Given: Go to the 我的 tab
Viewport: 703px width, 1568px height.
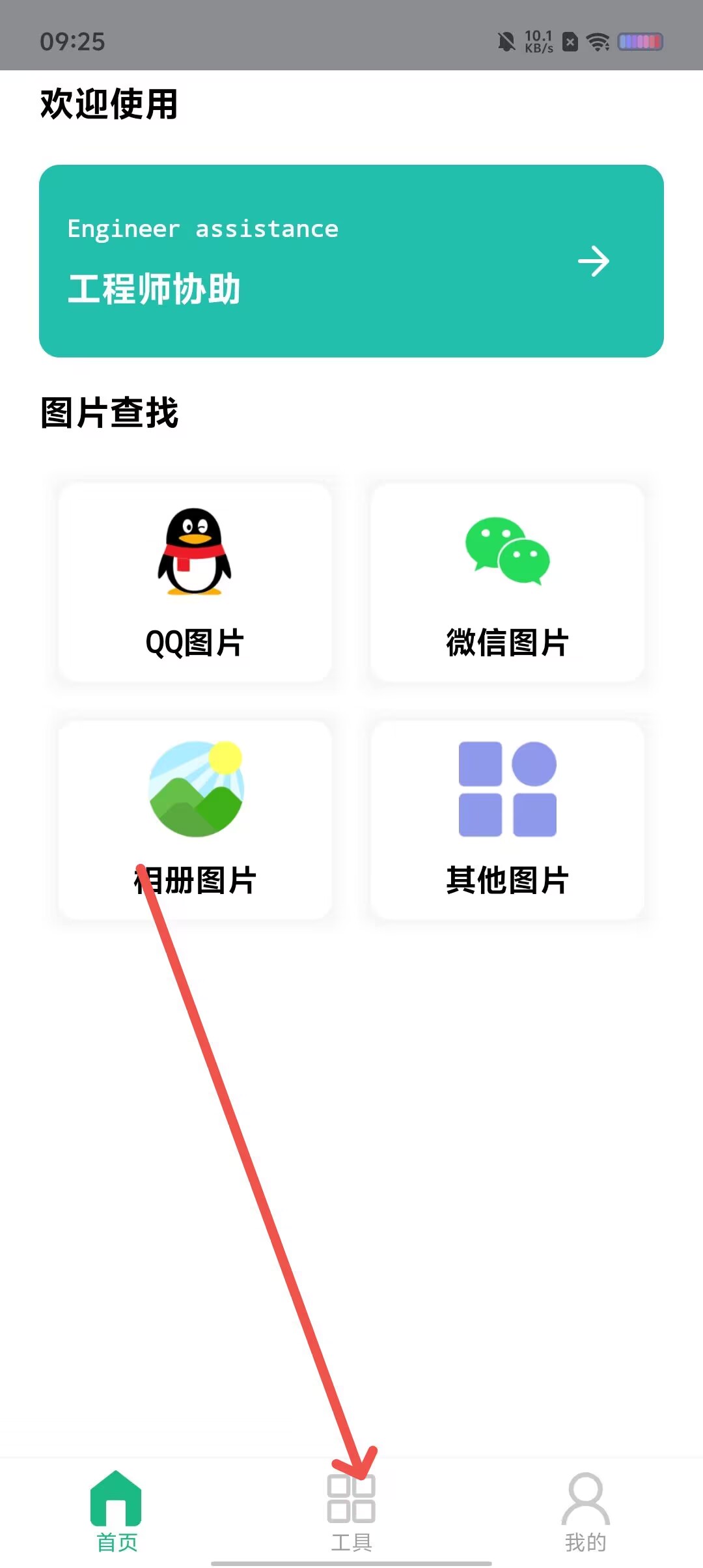Looking at the screenshot, I should tap(585, 1511).
